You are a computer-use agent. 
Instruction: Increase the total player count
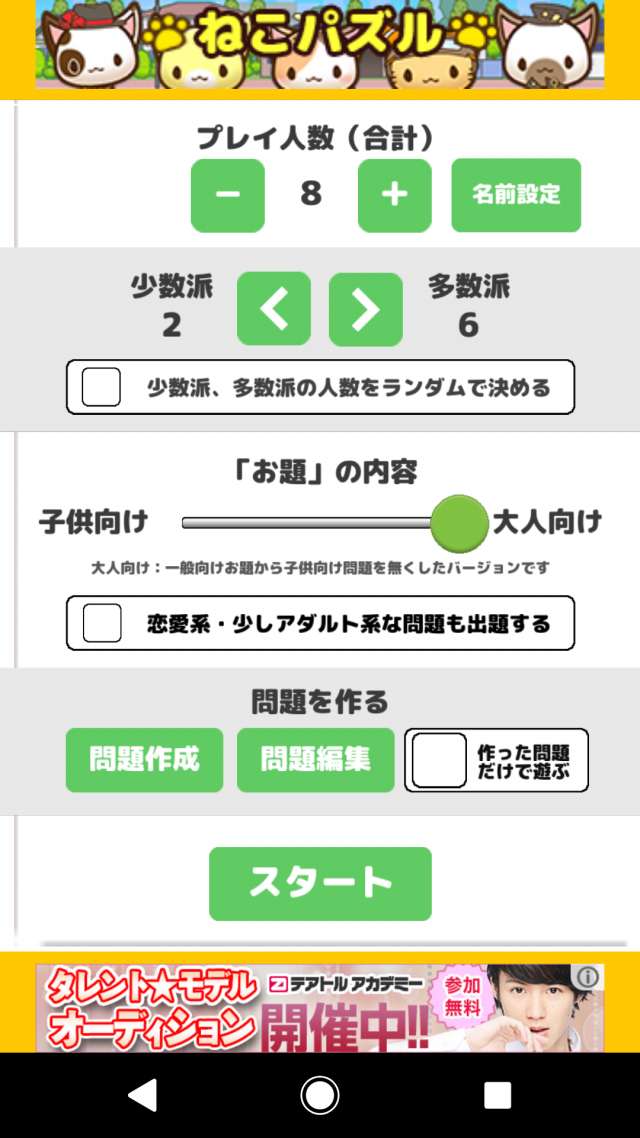pyautogui.click(x=394, y=195)
